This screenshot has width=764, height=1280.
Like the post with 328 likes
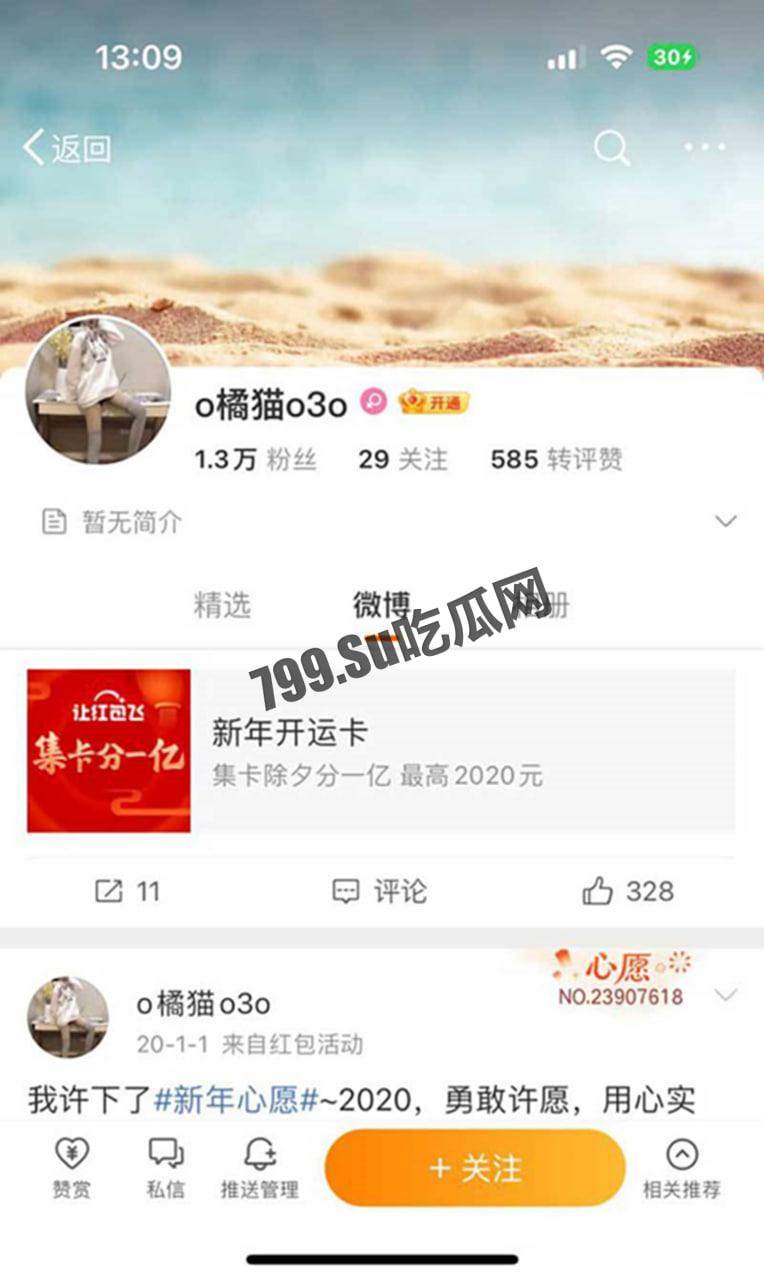click(x=628, y=891)
